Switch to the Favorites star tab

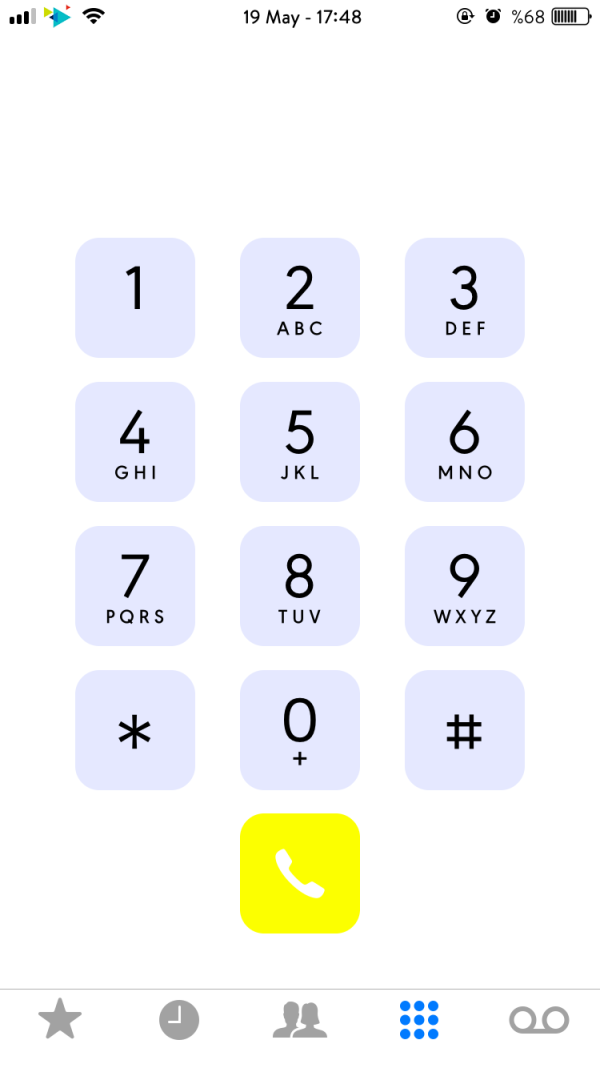pyautogui.click(x=60, y=1020)
